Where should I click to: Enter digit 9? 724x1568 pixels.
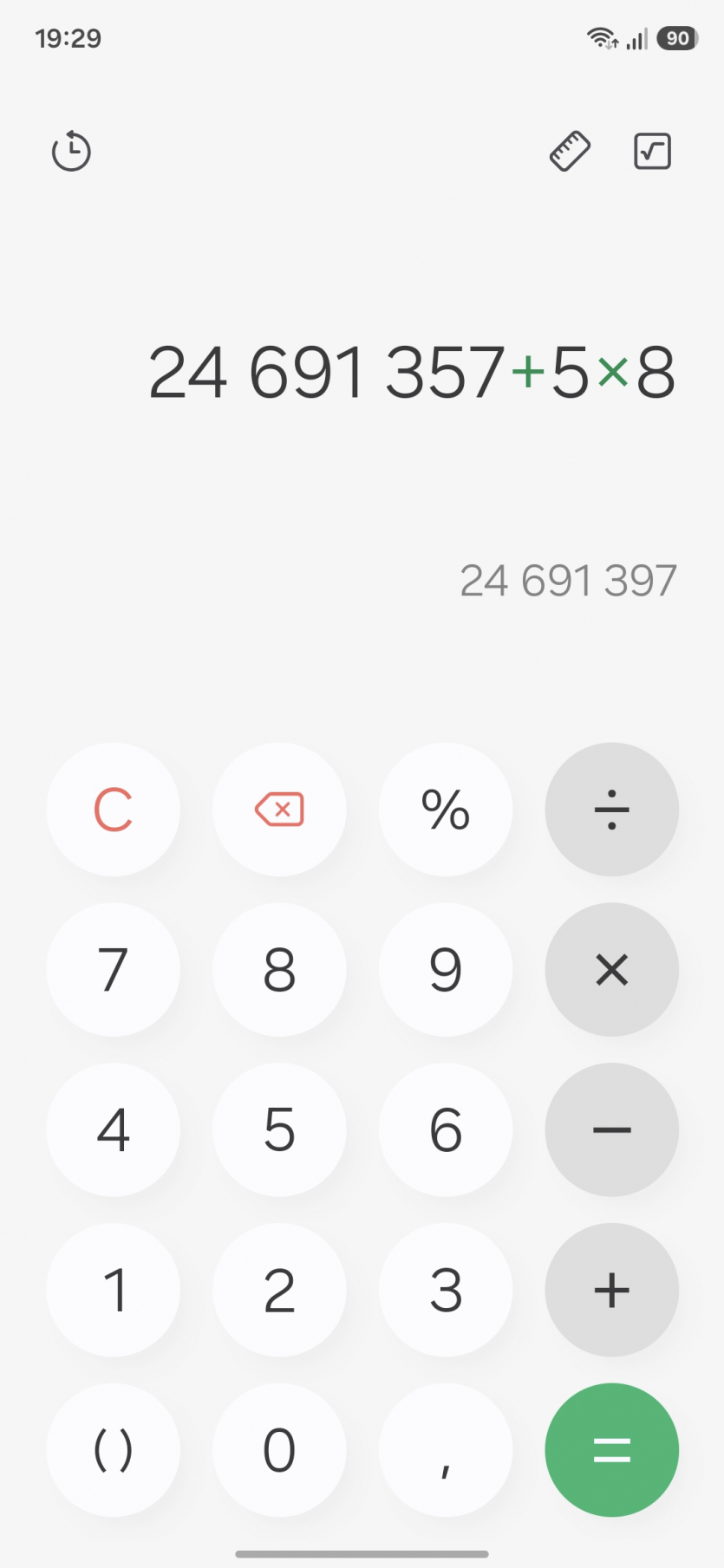(446, 969)
